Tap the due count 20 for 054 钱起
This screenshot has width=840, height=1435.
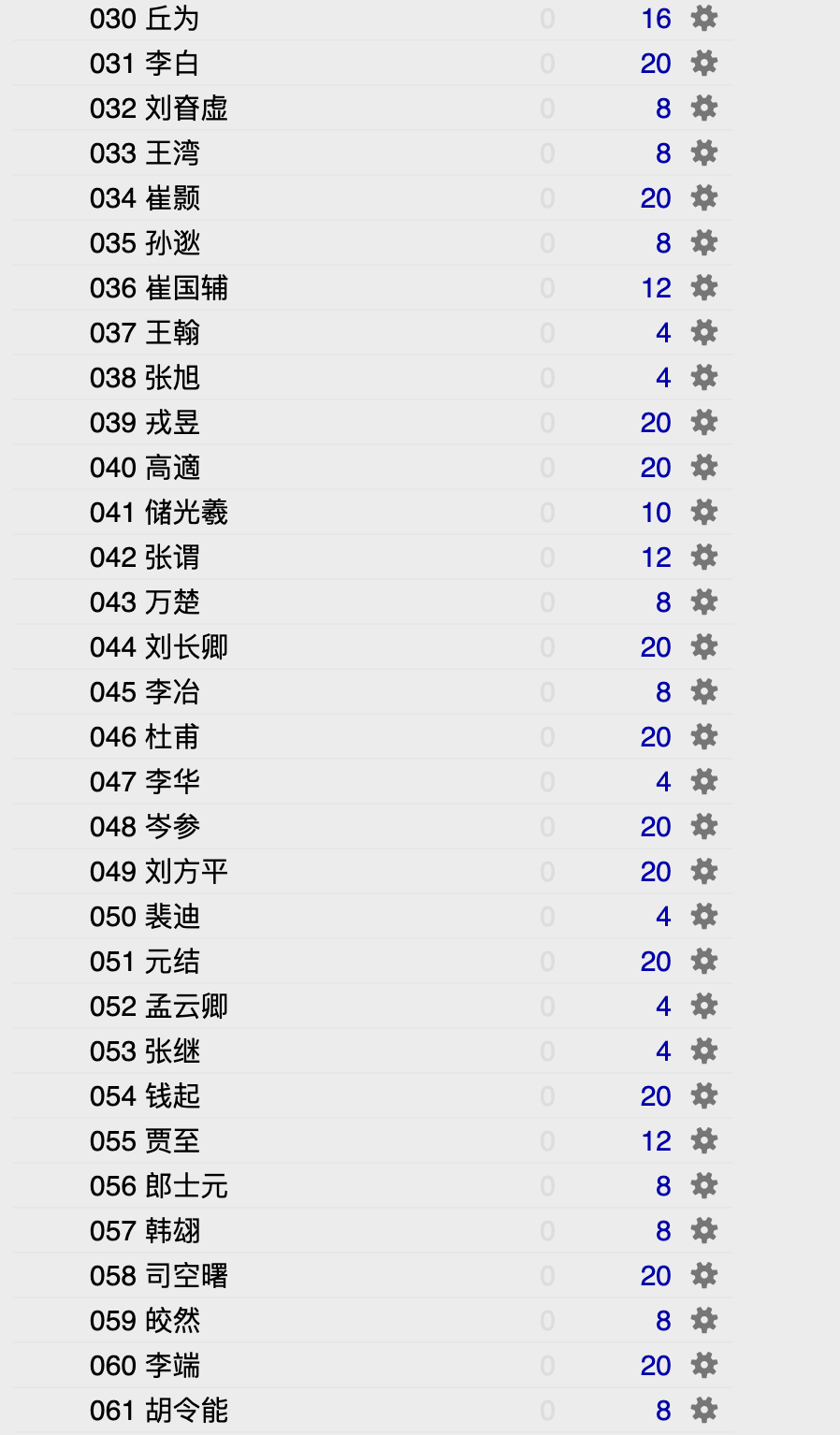656,1096
